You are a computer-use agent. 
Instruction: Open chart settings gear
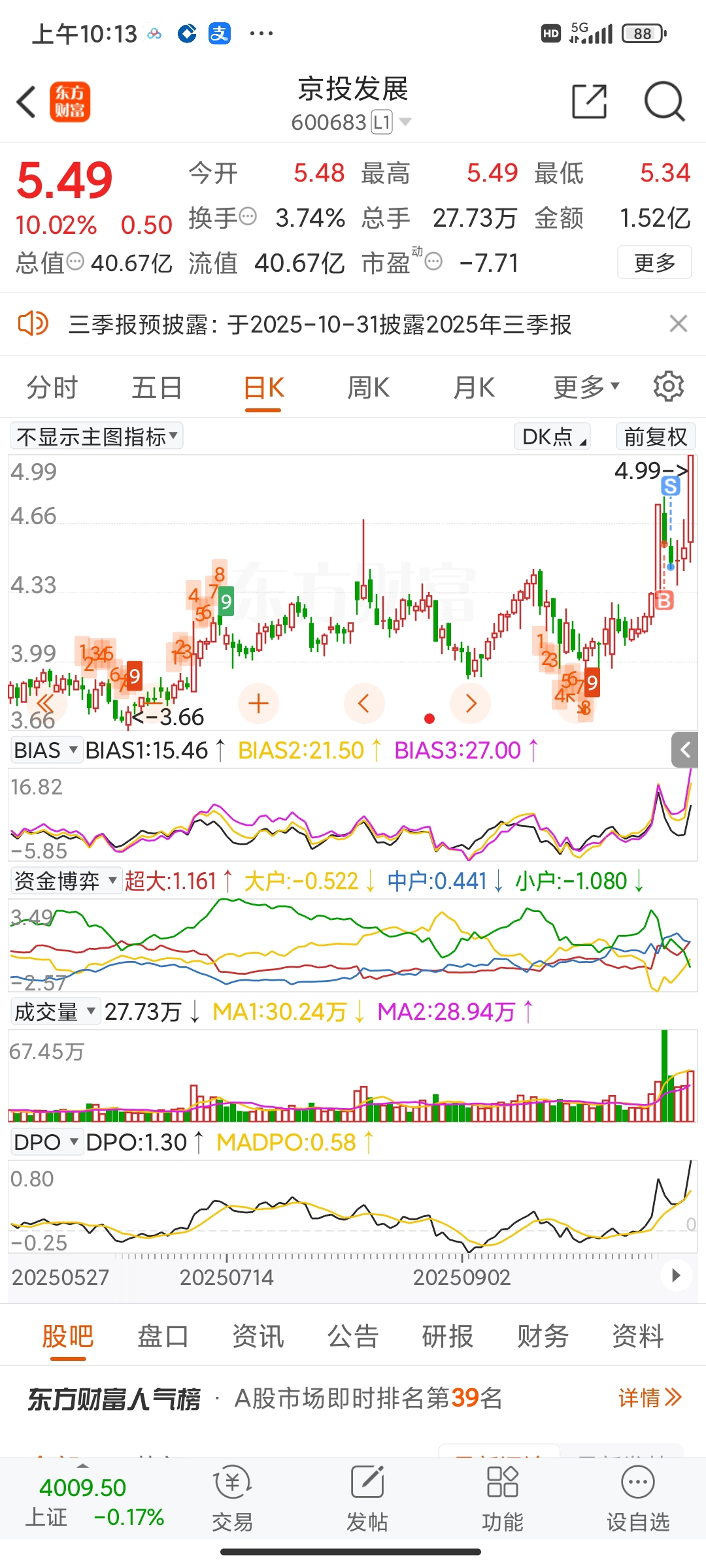pos(668,387)
